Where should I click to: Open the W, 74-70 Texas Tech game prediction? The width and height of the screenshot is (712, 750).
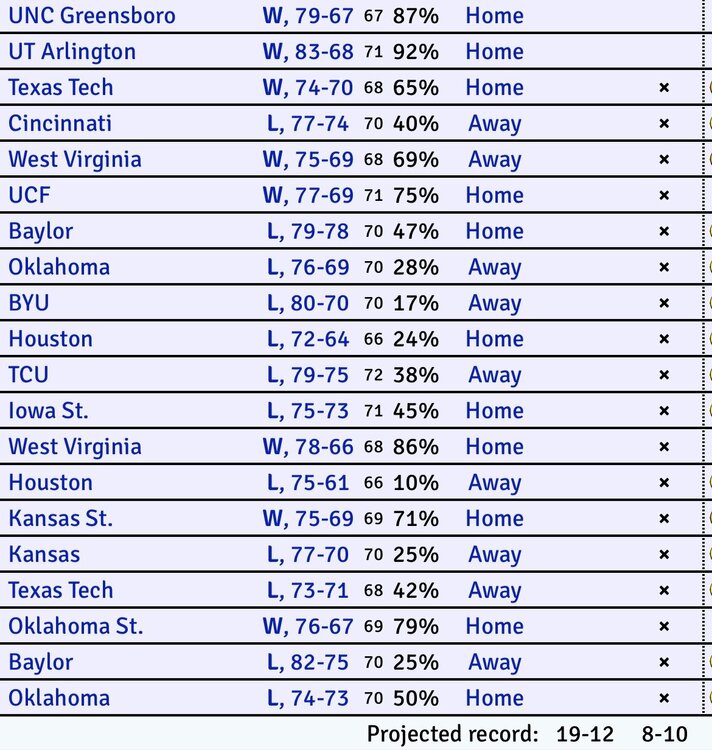point(308,88)
